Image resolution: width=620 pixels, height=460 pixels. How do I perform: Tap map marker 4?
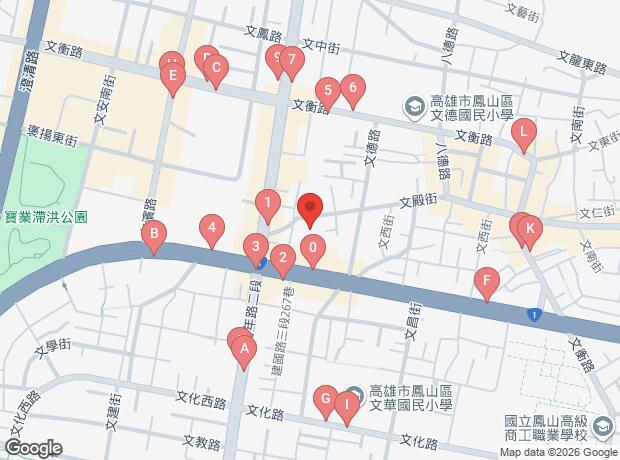pyautogui.click(x=212, y=232)
